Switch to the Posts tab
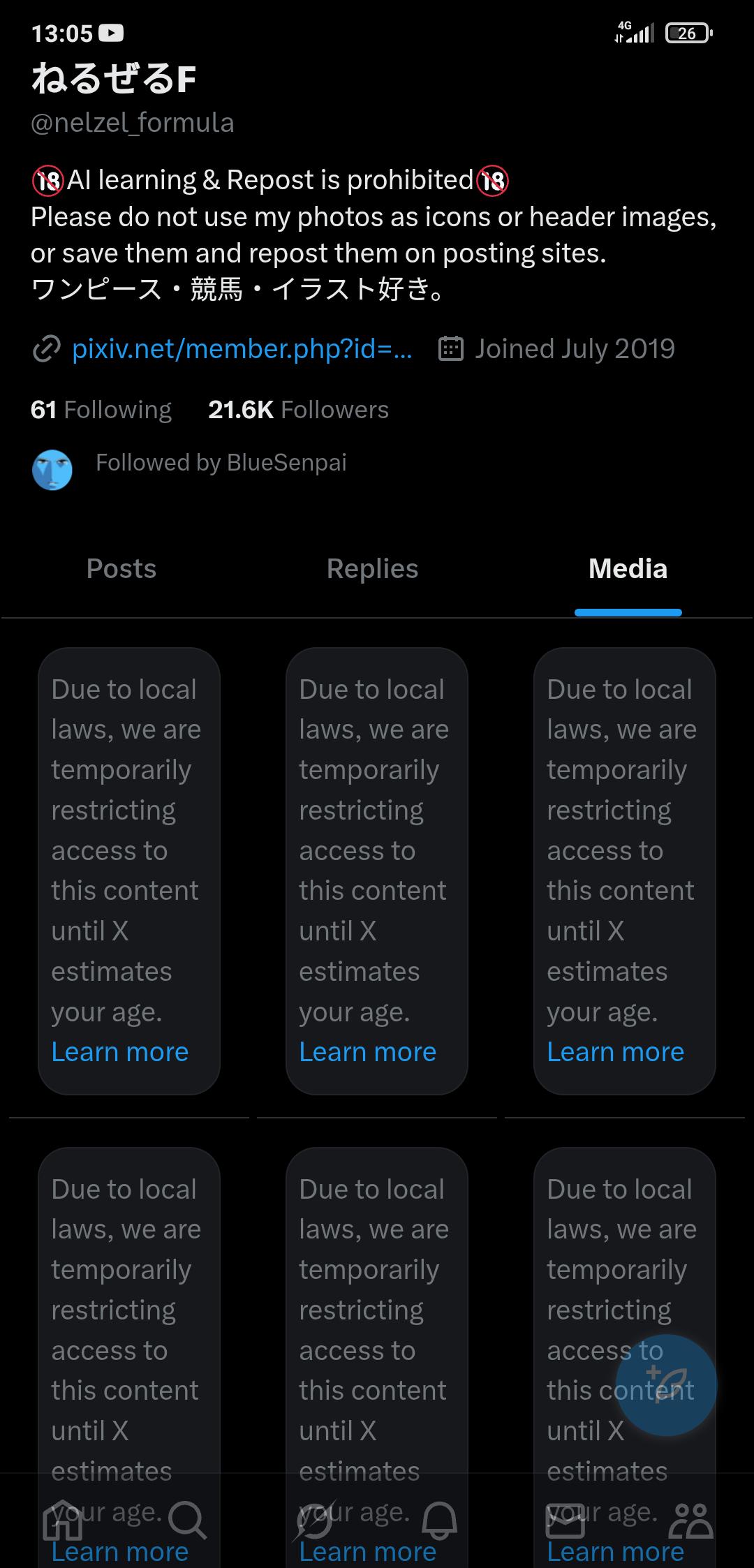This screenshot has width=754, height=1568. tap(121, 569)
